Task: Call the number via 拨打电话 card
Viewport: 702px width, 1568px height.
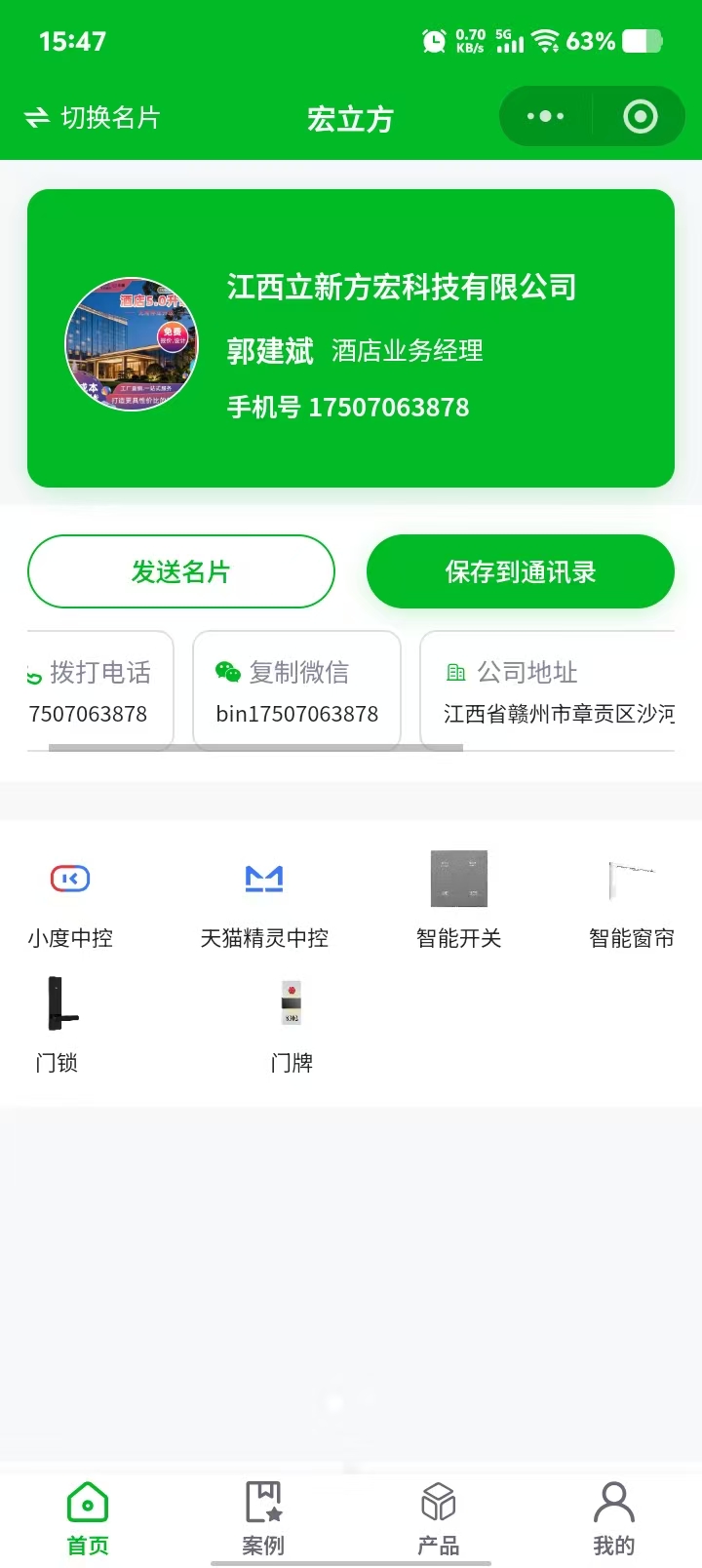Action: 97,690
